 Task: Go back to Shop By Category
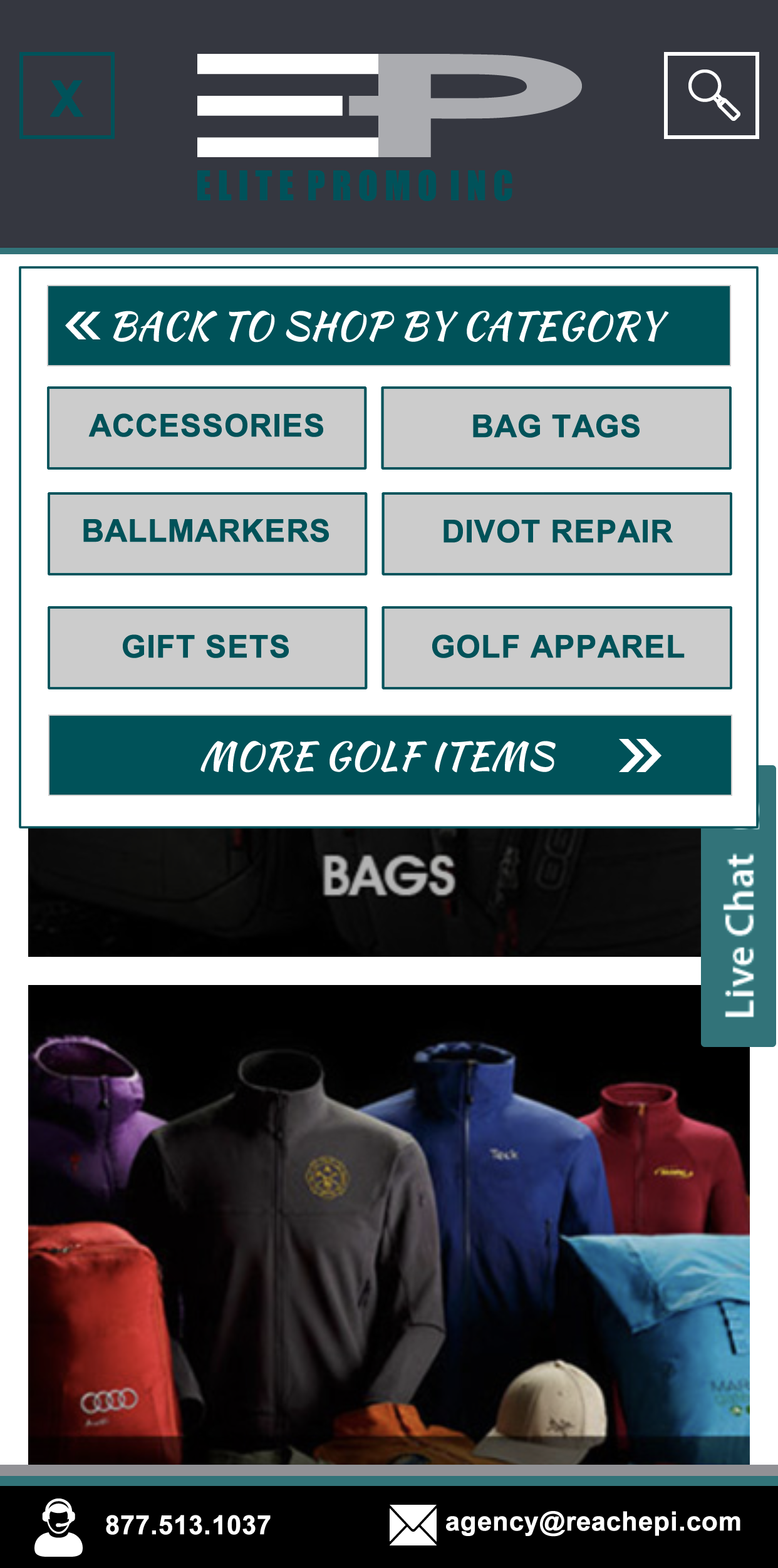(388, 326)
